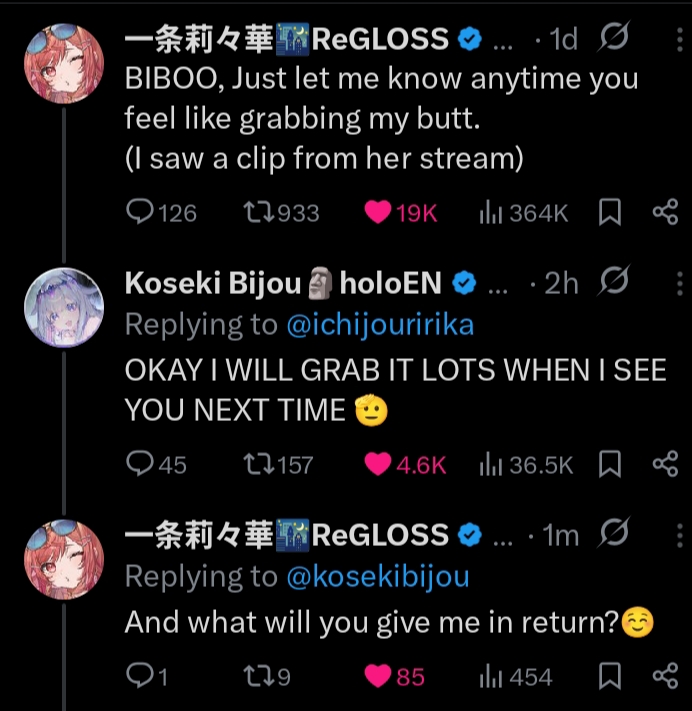
Task: Repost the reply with 9 reposts
Action: [x=258, y=677]
